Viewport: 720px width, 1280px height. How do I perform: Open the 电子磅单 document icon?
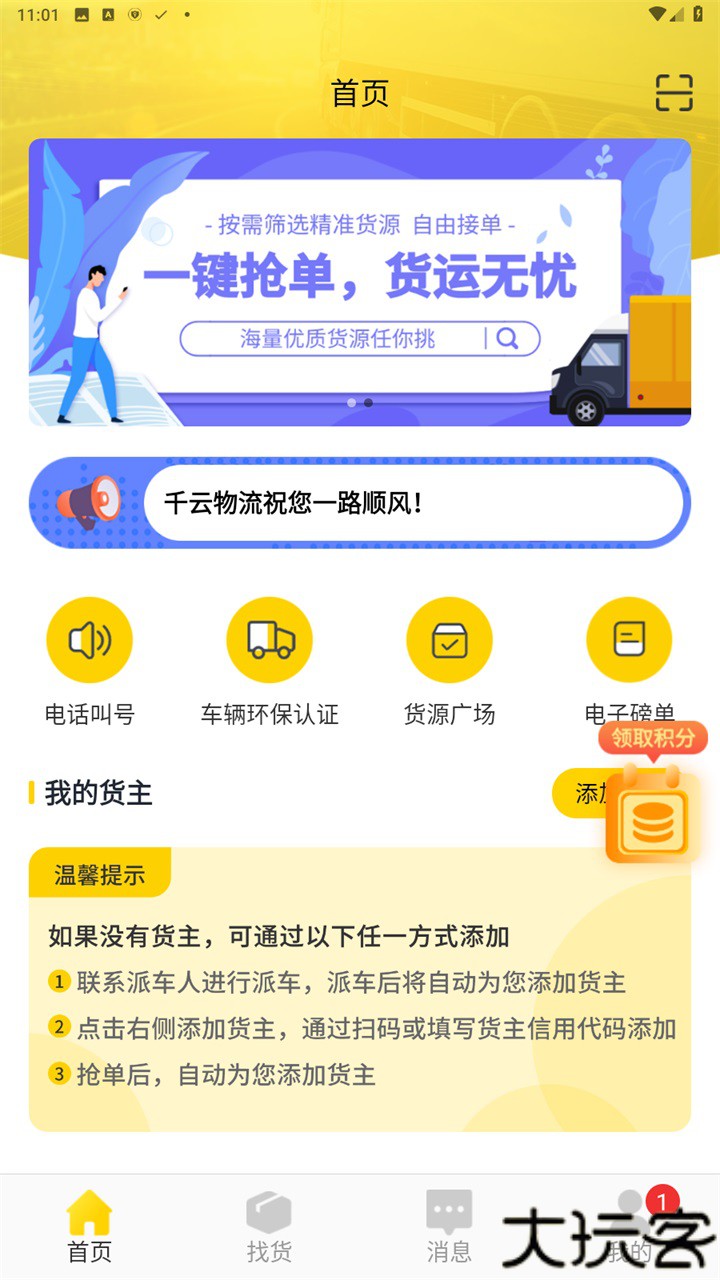pyautogui.click(x=629, y=639)
